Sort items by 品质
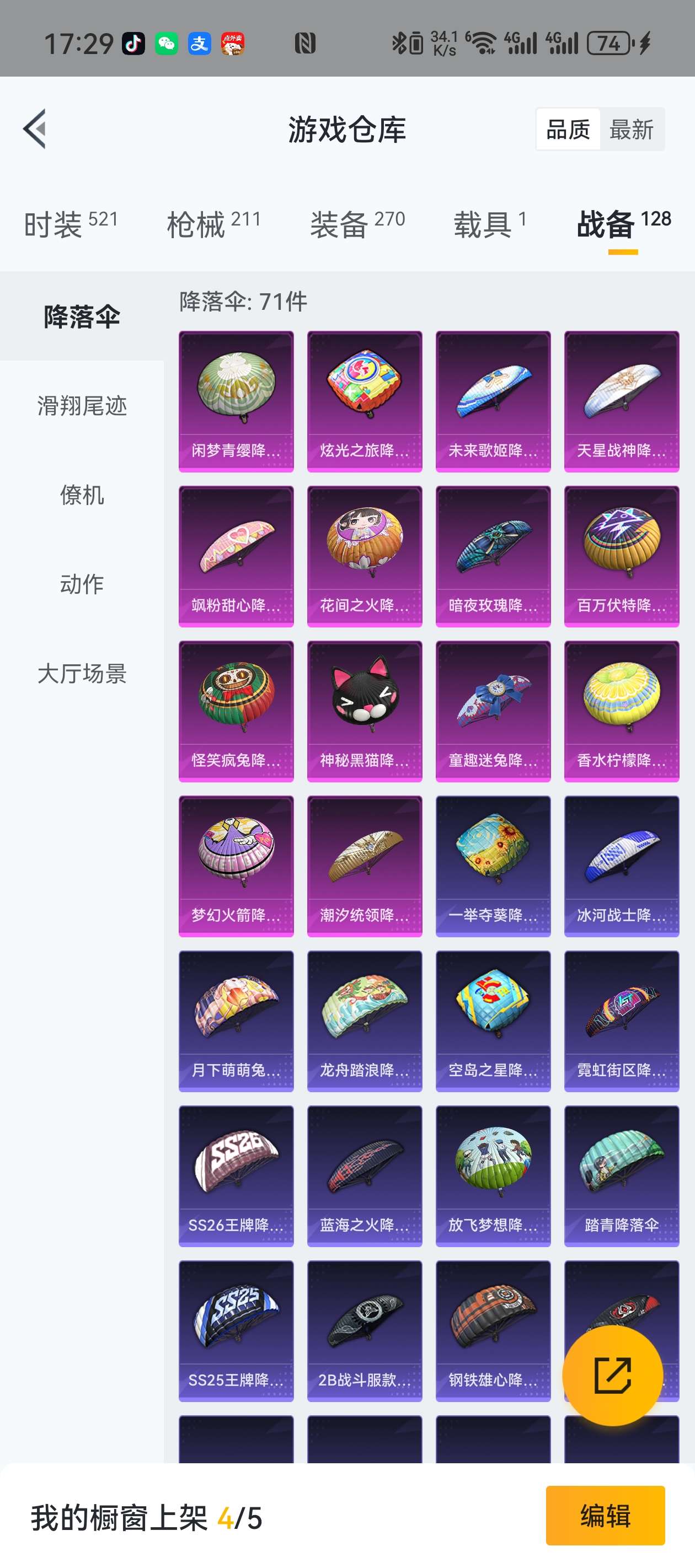 568,130
